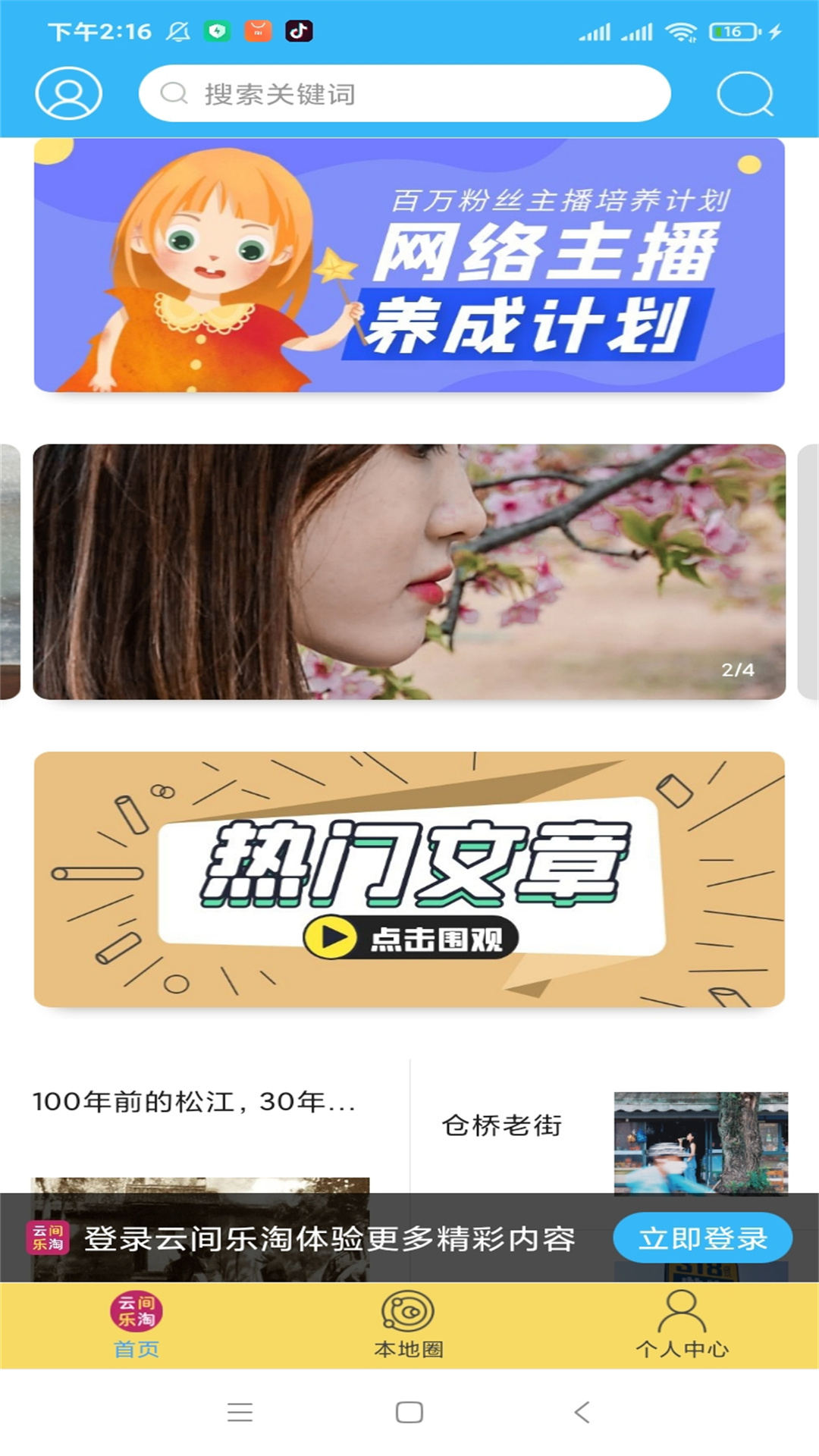
Task: Tap the 立即登录 button
Action: [702, 1238]
